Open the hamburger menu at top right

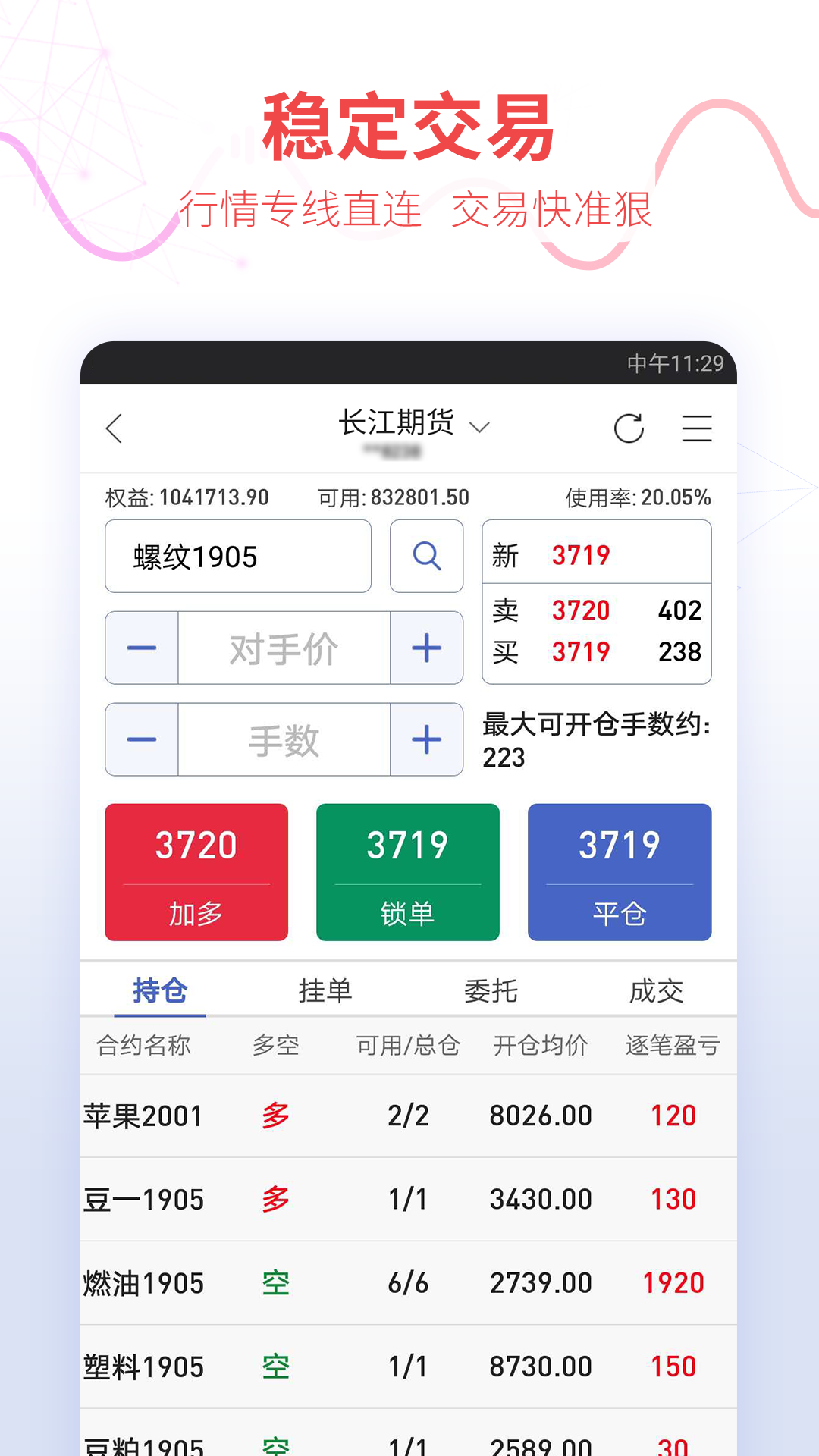pyautogui.click(x=697, y=428)
